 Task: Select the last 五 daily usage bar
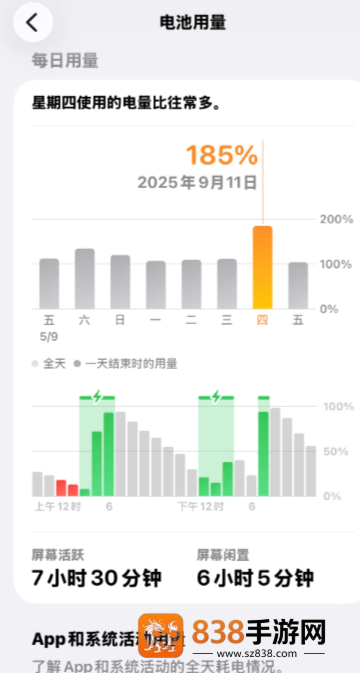[298, 285]
